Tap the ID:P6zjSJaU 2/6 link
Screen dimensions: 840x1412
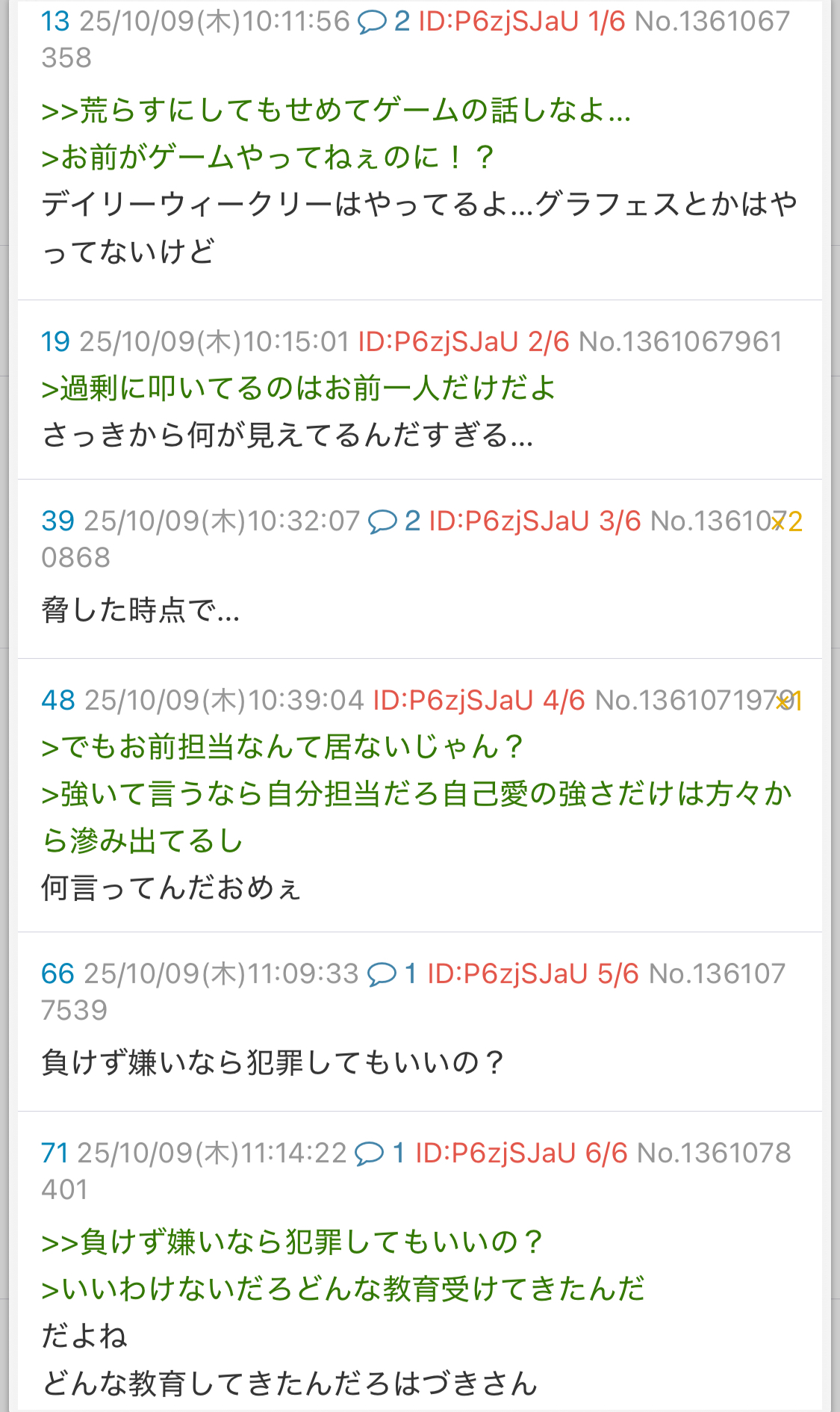click(x=463, y=342)
